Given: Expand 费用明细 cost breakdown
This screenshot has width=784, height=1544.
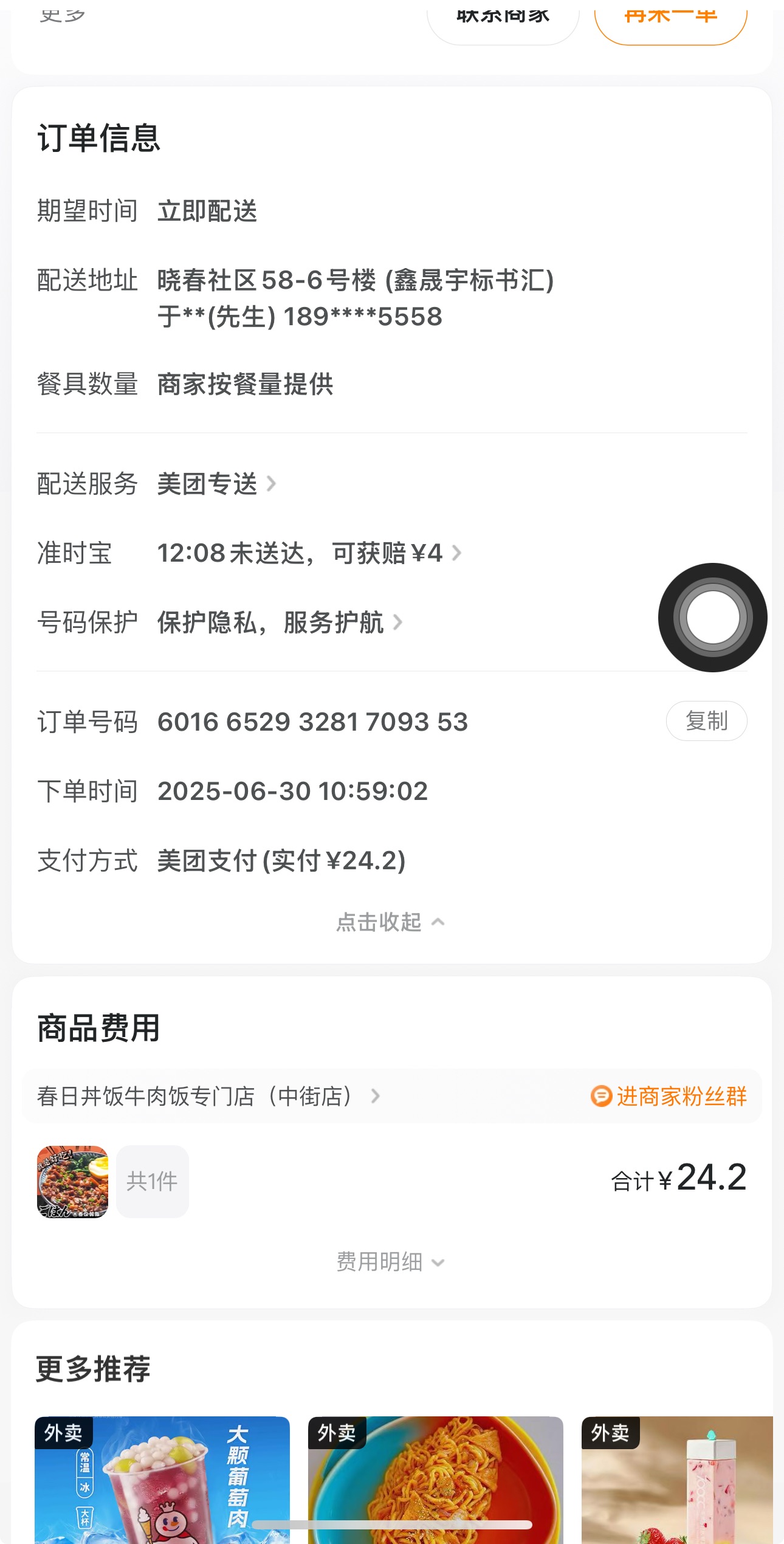Looking at the screenshot, I should [391, 1262].
